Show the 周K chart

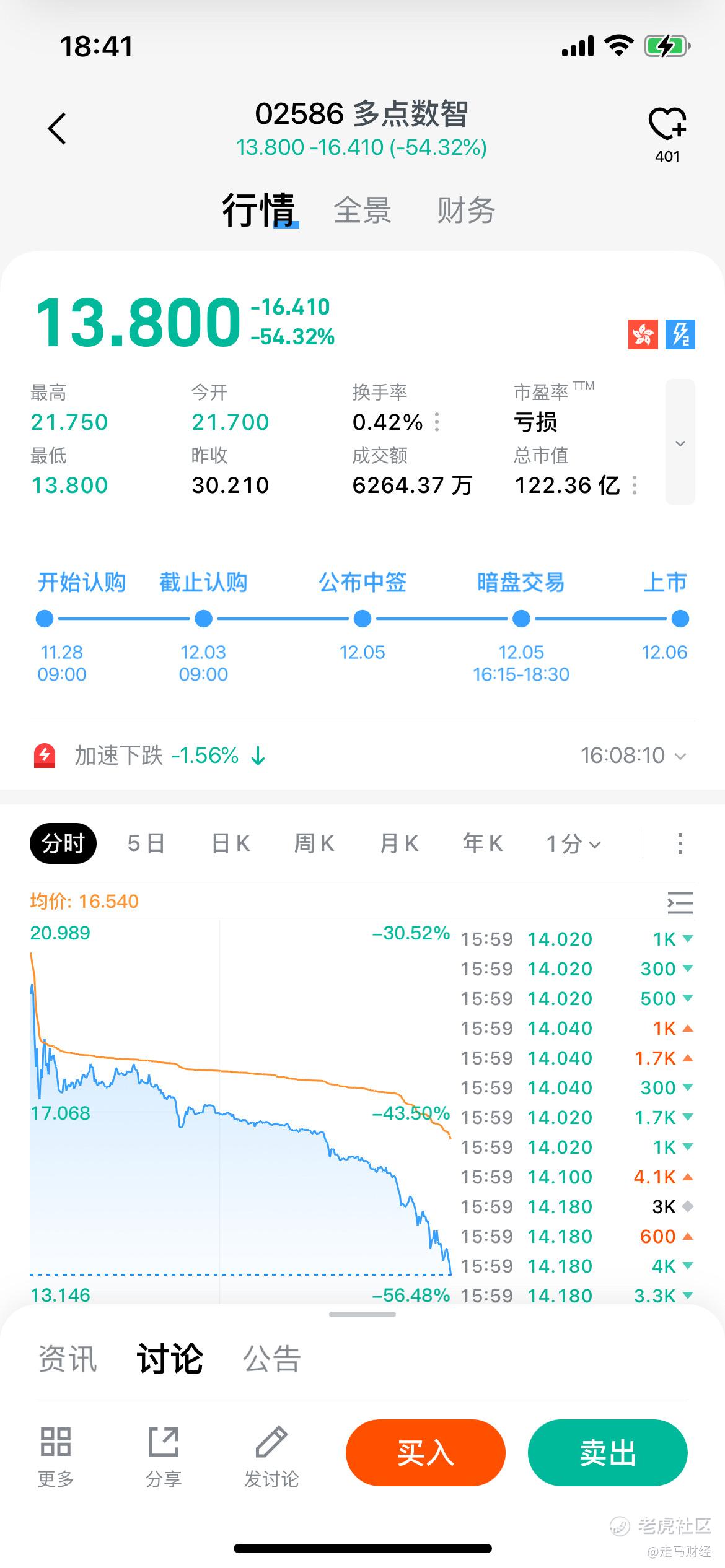pos(314,843)
